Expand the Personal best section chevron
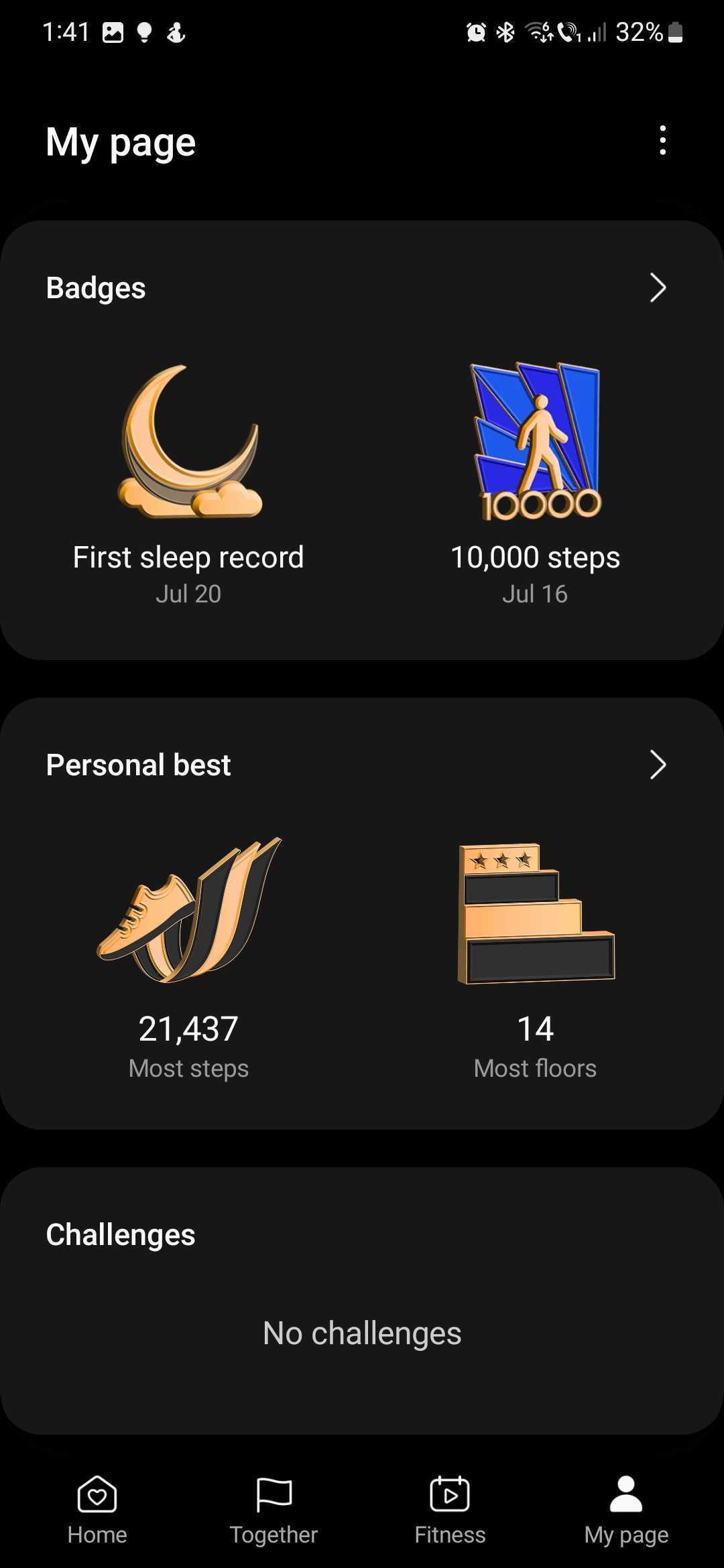This screenshot has height=1568, width=724. (658, 765)
